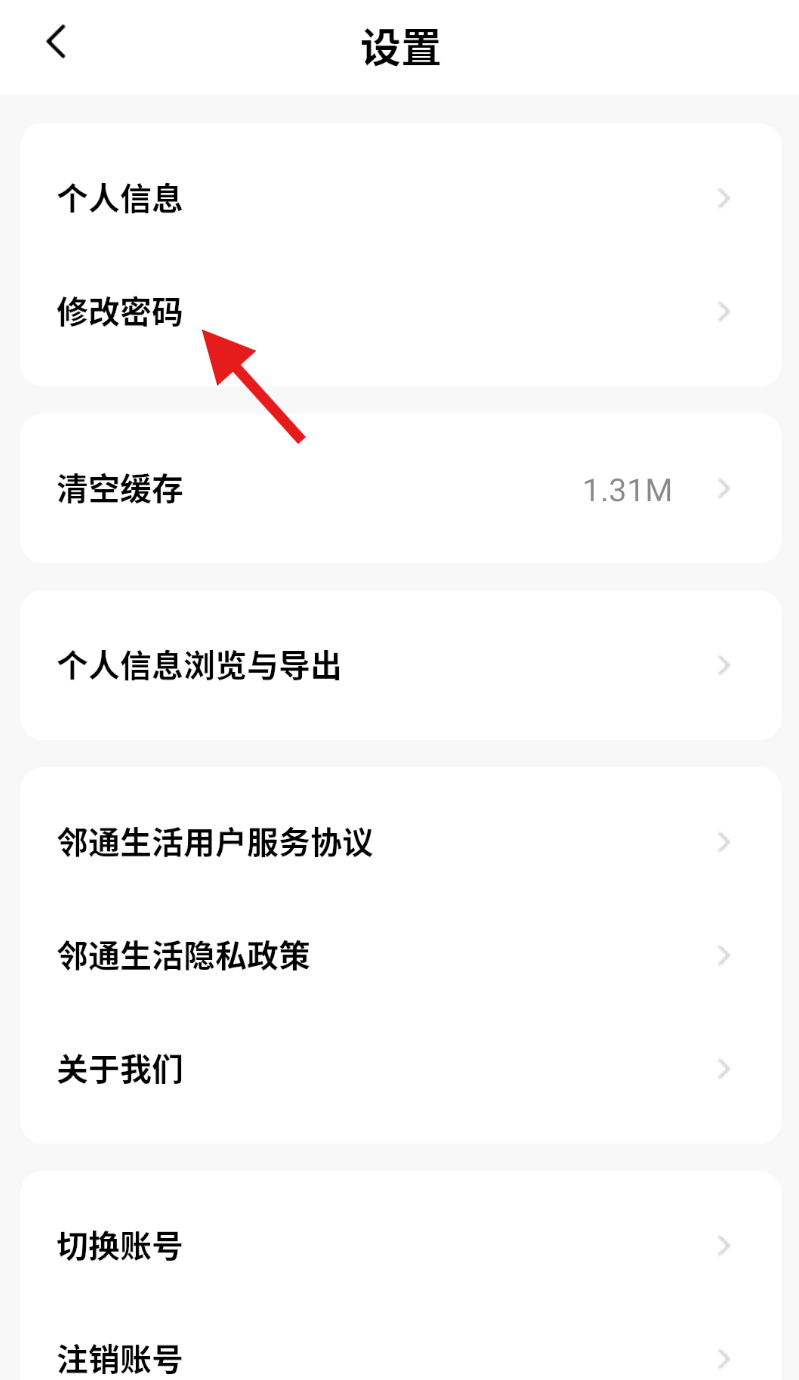Read the 邻通生活隐私政策
The image size is (799, 1380).
click(400, 956)
